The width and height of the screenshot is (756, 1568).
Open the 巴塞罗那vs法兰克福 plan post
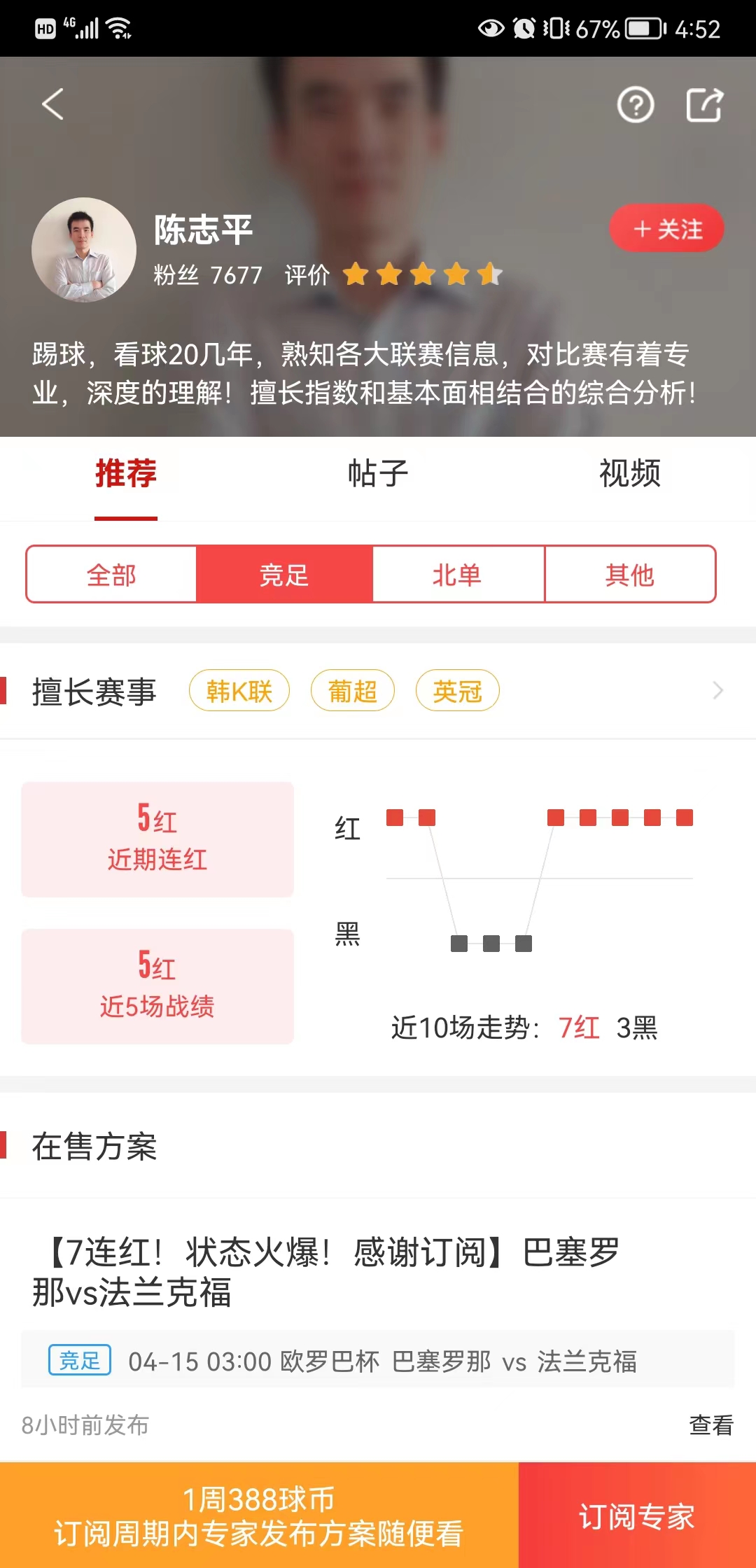pos(325,1272)
